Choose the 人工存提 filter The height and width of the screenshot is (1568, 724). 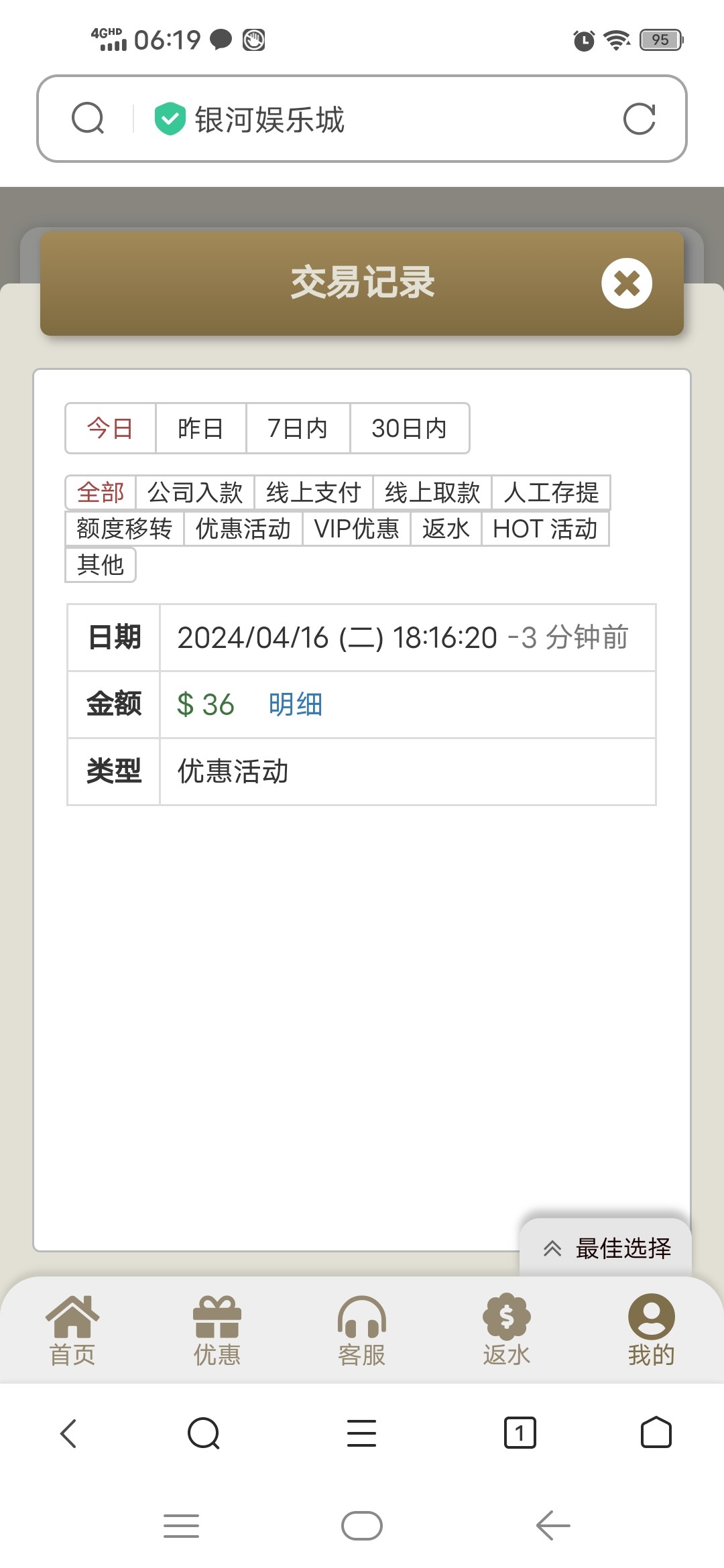click(x=551, y=493)
